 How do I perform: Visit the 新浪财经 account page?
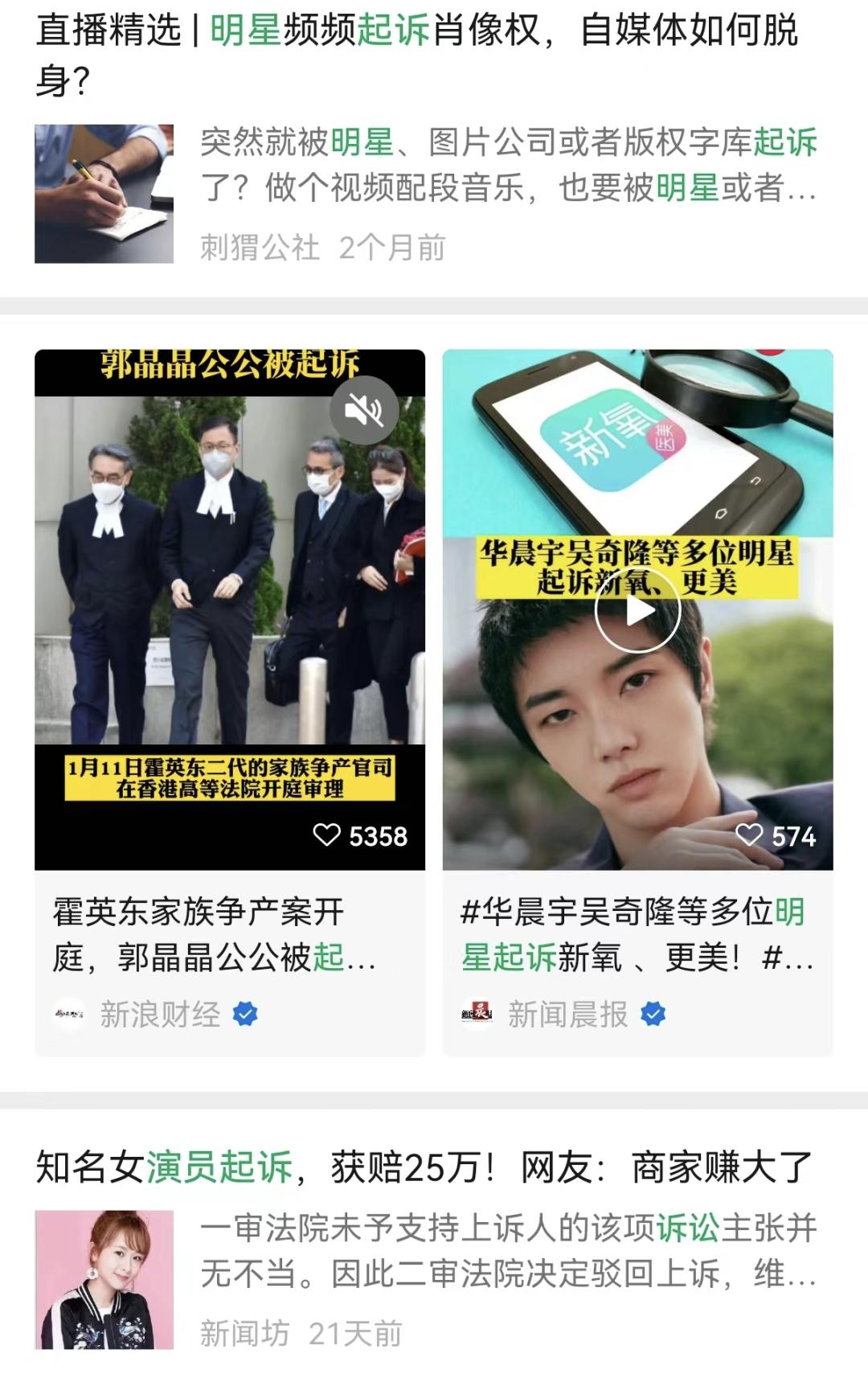(160, 1015)
